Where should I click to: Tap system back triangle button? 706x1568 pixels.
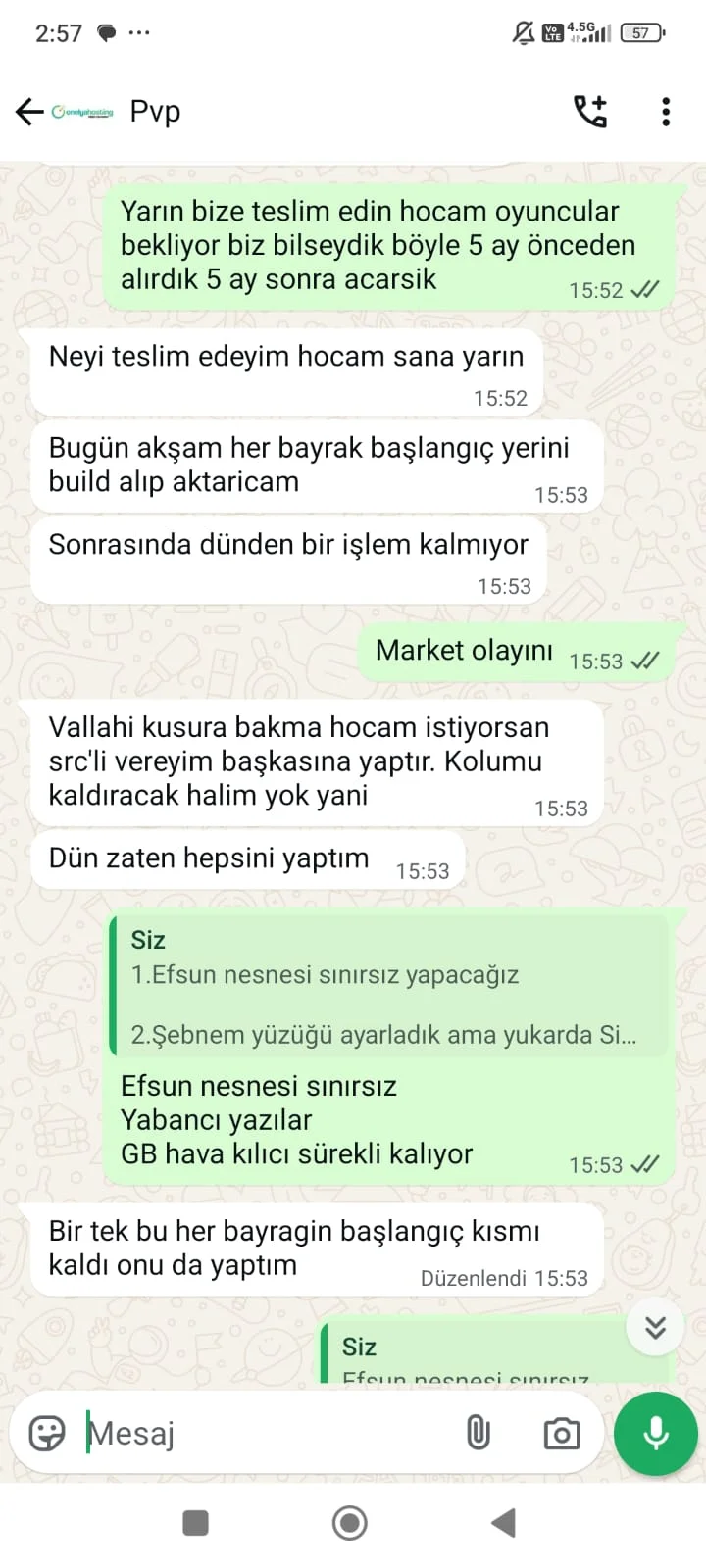click(x=503, y=1522)
